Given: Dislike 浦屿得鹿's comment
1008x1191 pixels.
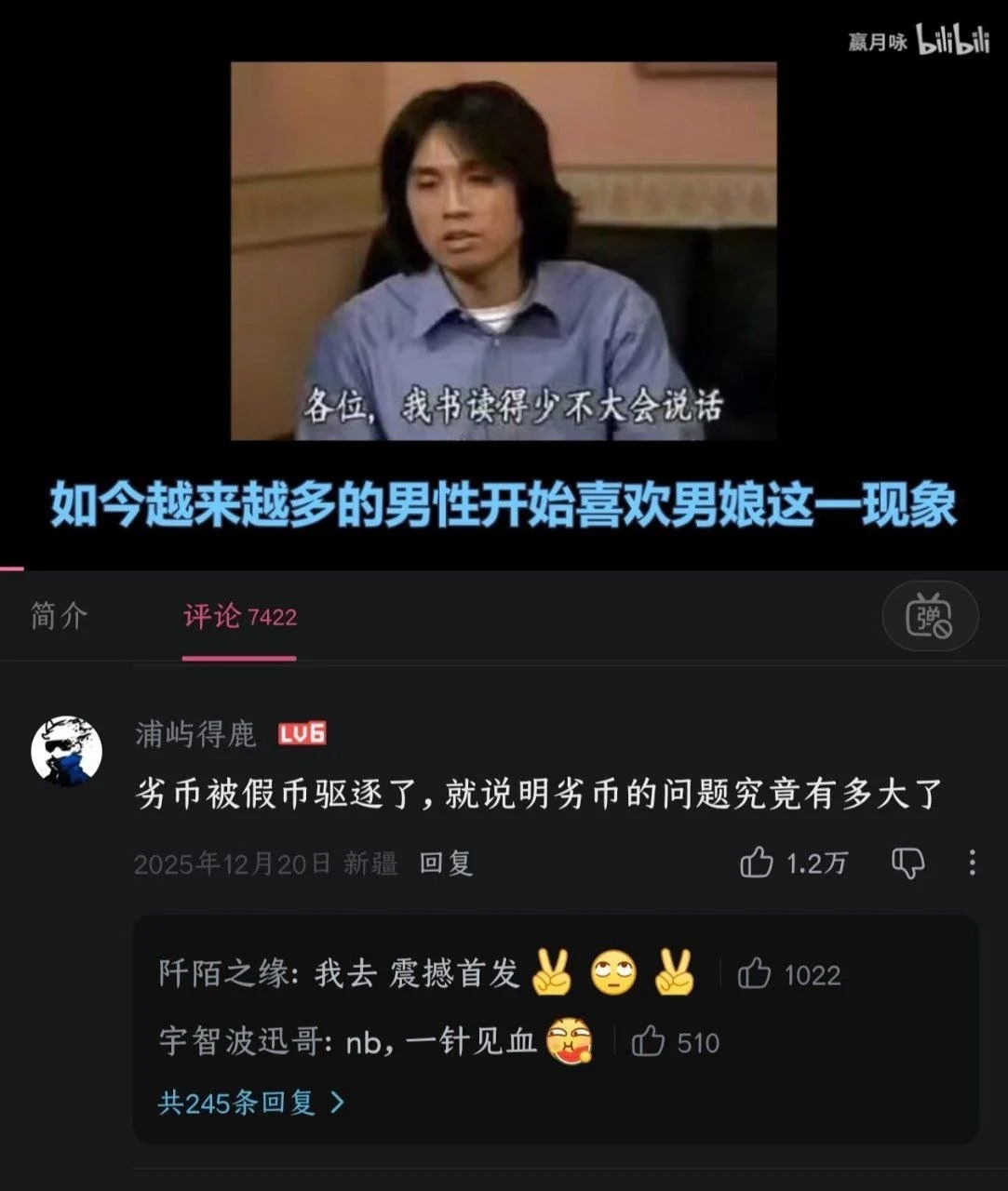Looking at the screenshot, I should pos(907,863).
